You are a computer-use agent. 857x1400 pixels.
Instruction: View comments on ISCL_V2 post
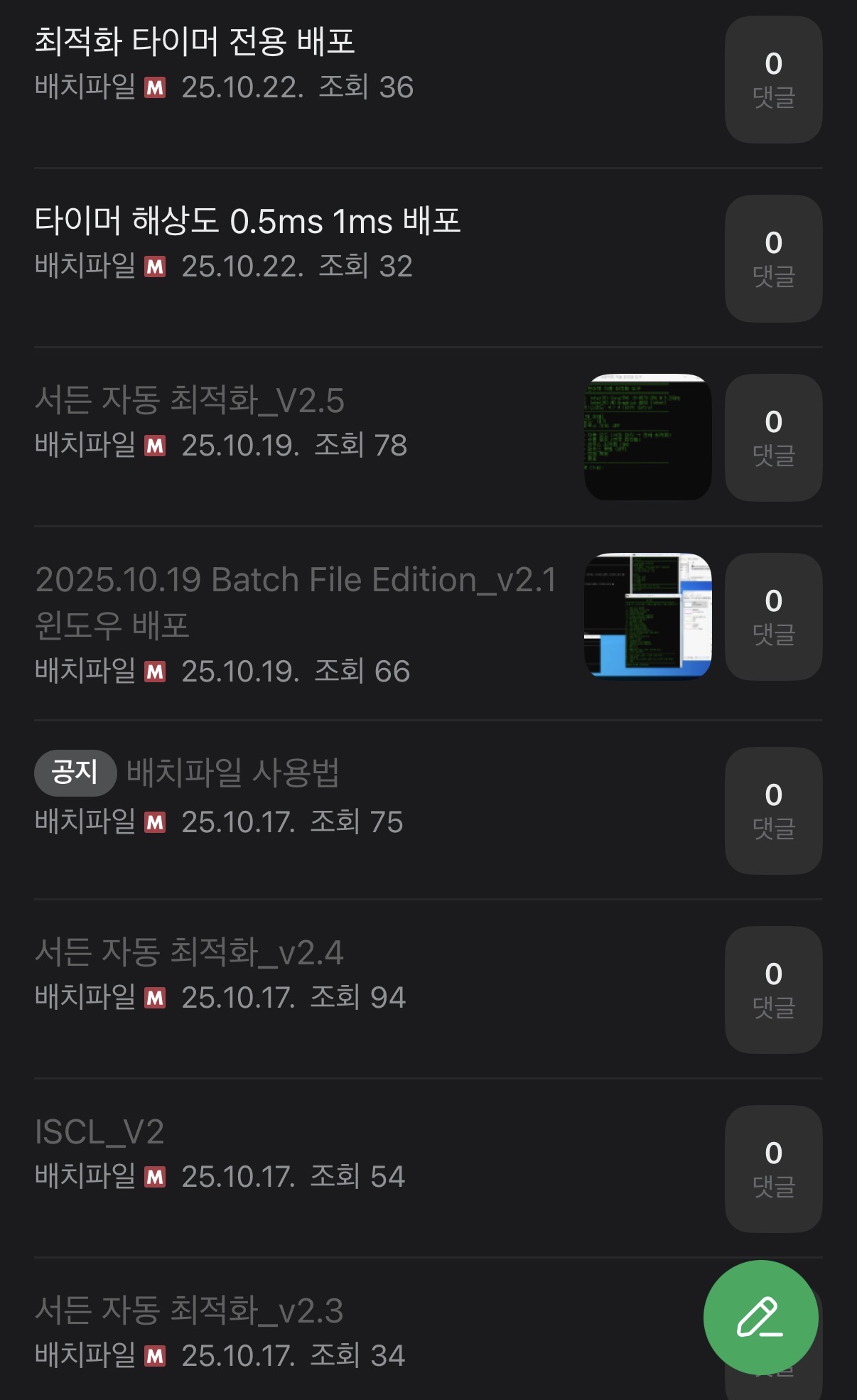click(x=773, y=1169)
